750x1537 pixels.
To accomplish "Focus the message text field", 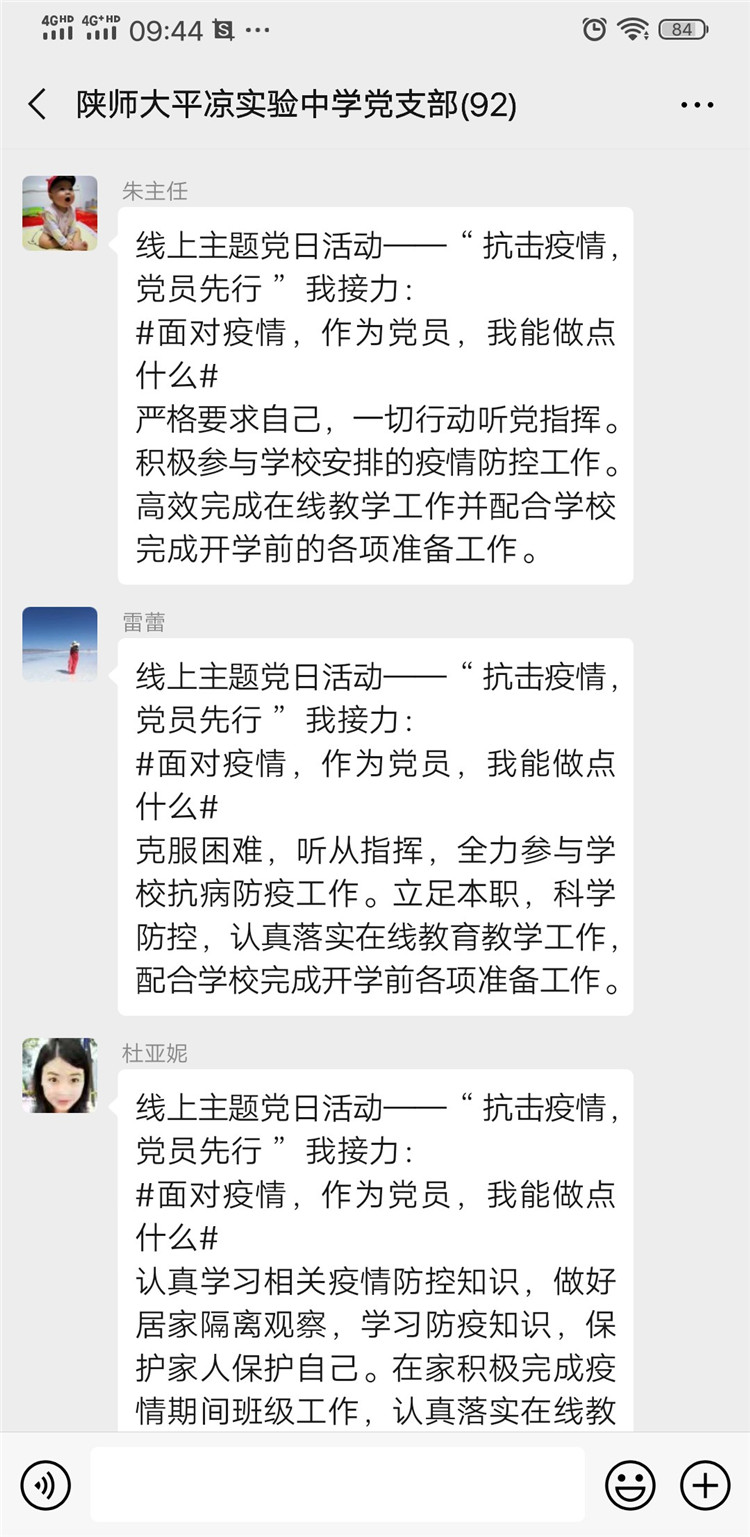I will 337,1484.
